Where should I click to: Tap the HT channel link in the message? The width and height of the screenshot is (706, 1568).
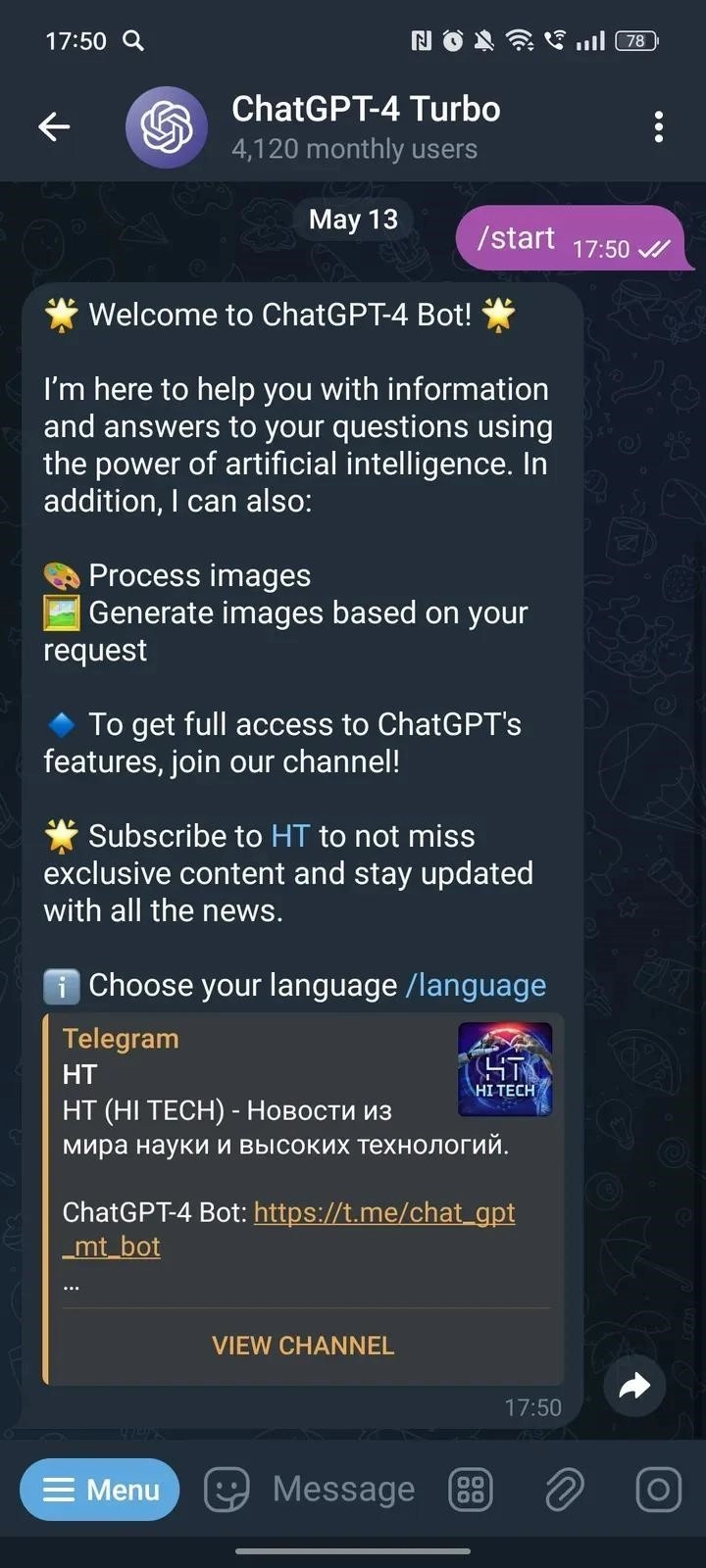(x=290, y=836)
